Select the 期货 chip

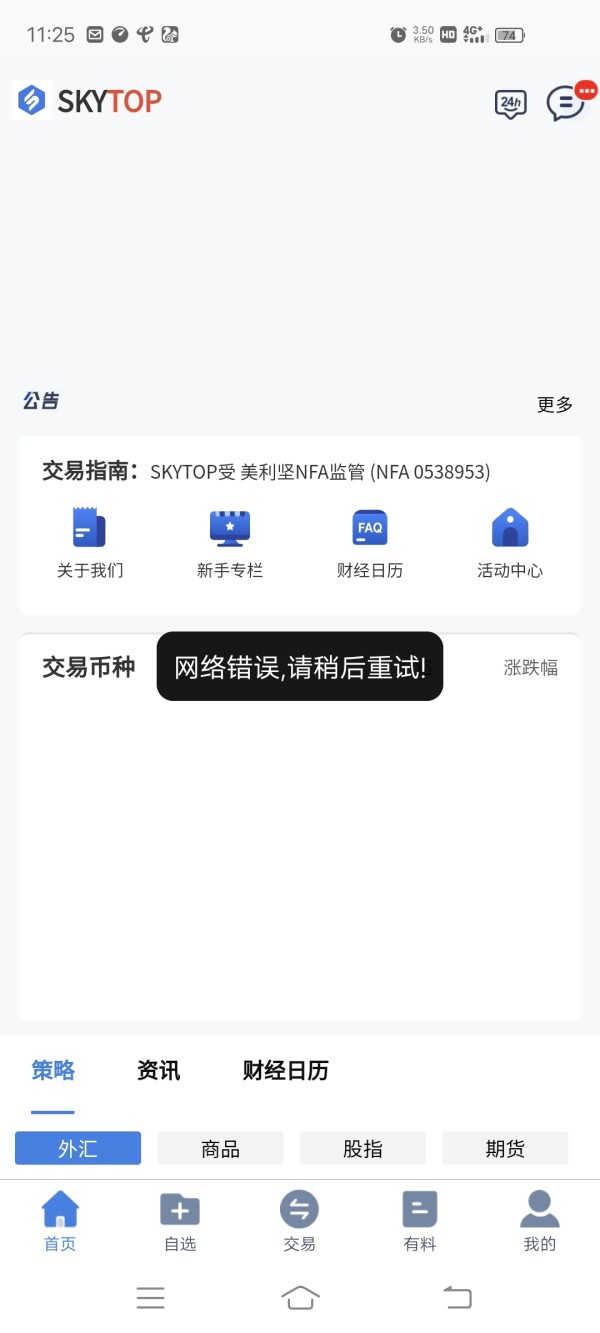click(505, 1149)
